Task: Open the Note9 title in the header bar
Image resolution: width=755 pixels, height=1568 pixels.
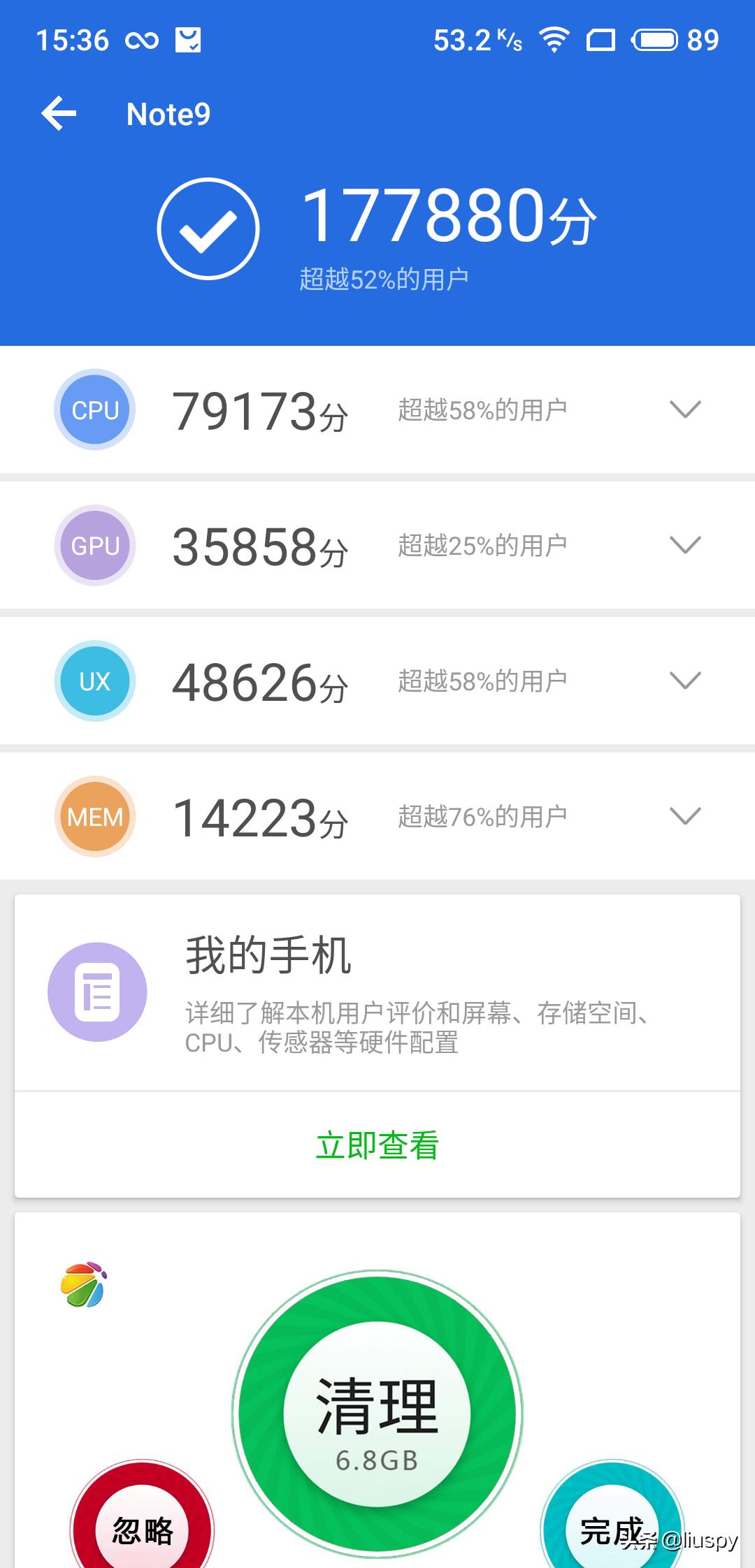Action: click(x=168, y=113)
